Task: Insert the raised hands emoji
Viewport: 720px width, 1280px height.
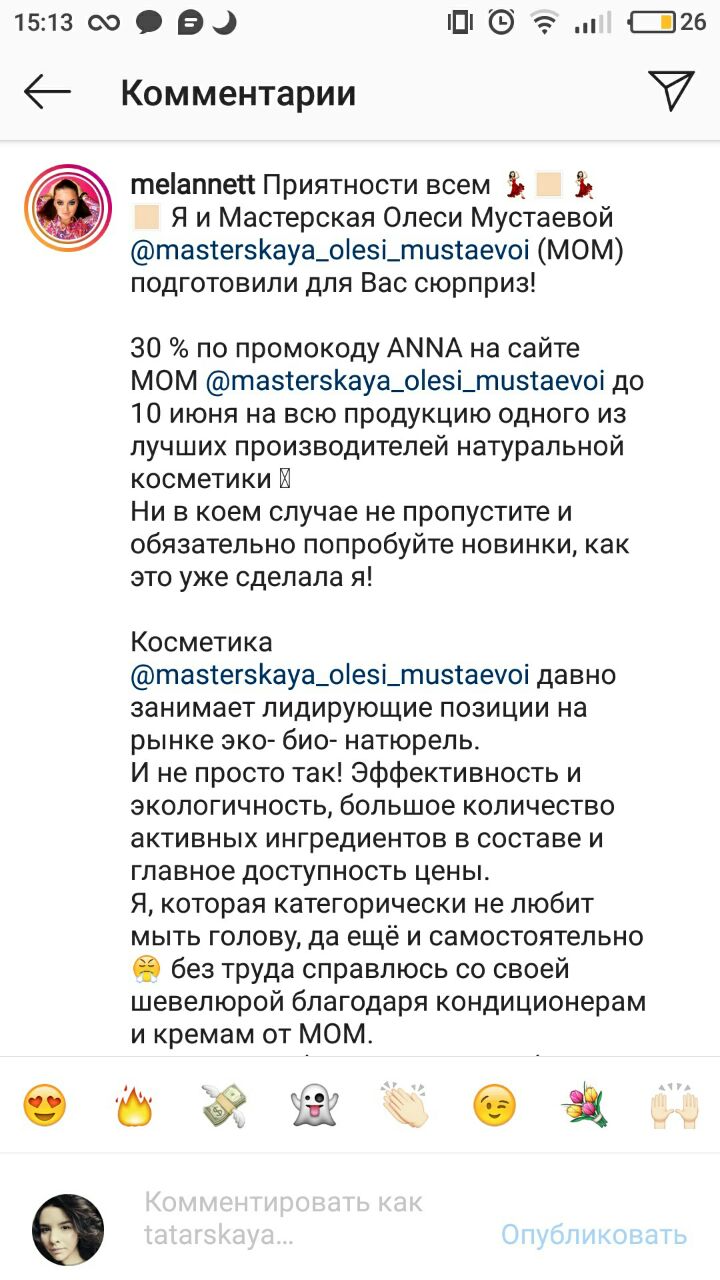Action: (x=674, y=1107)
